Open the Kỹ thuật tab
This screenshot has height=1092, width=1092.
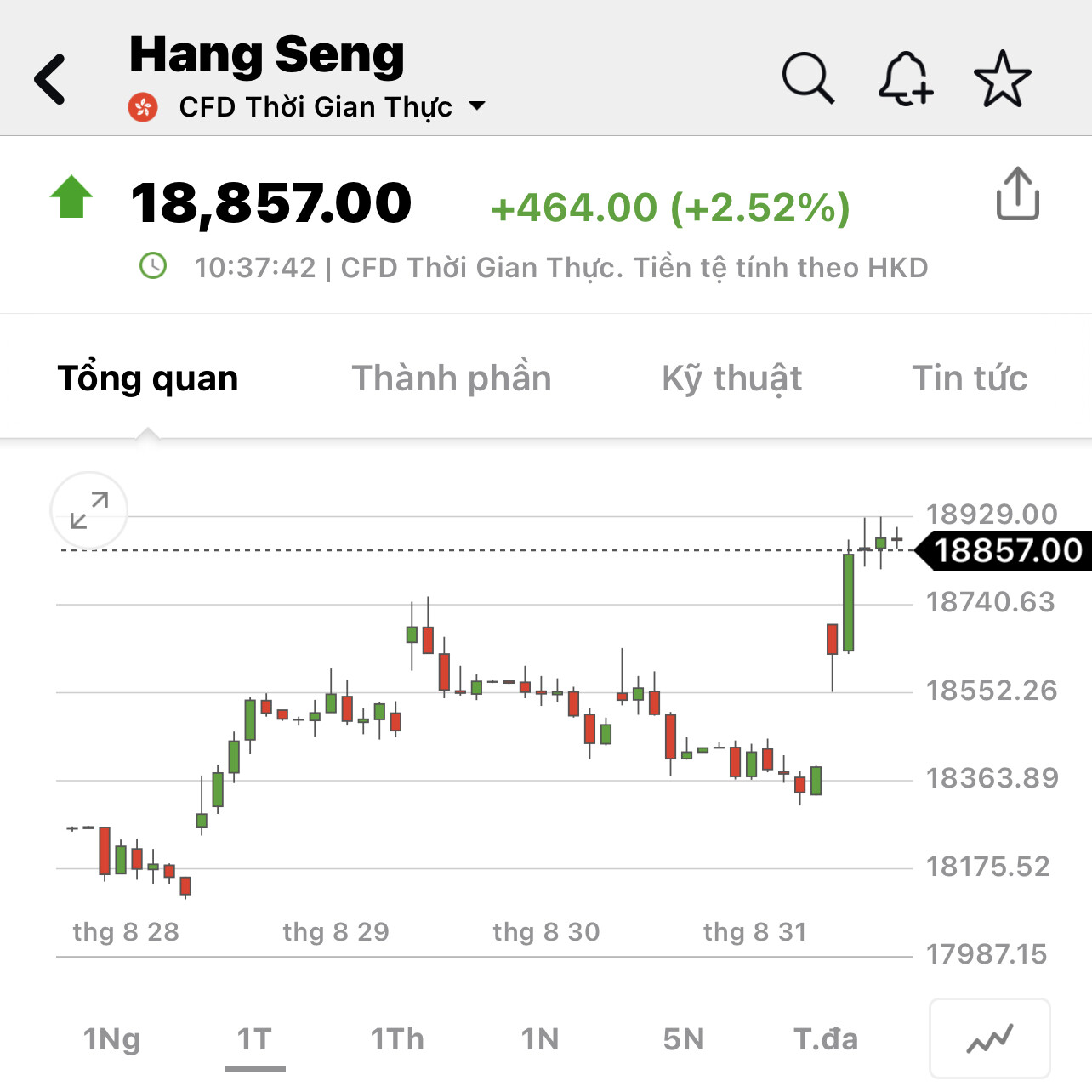point(731,378)
